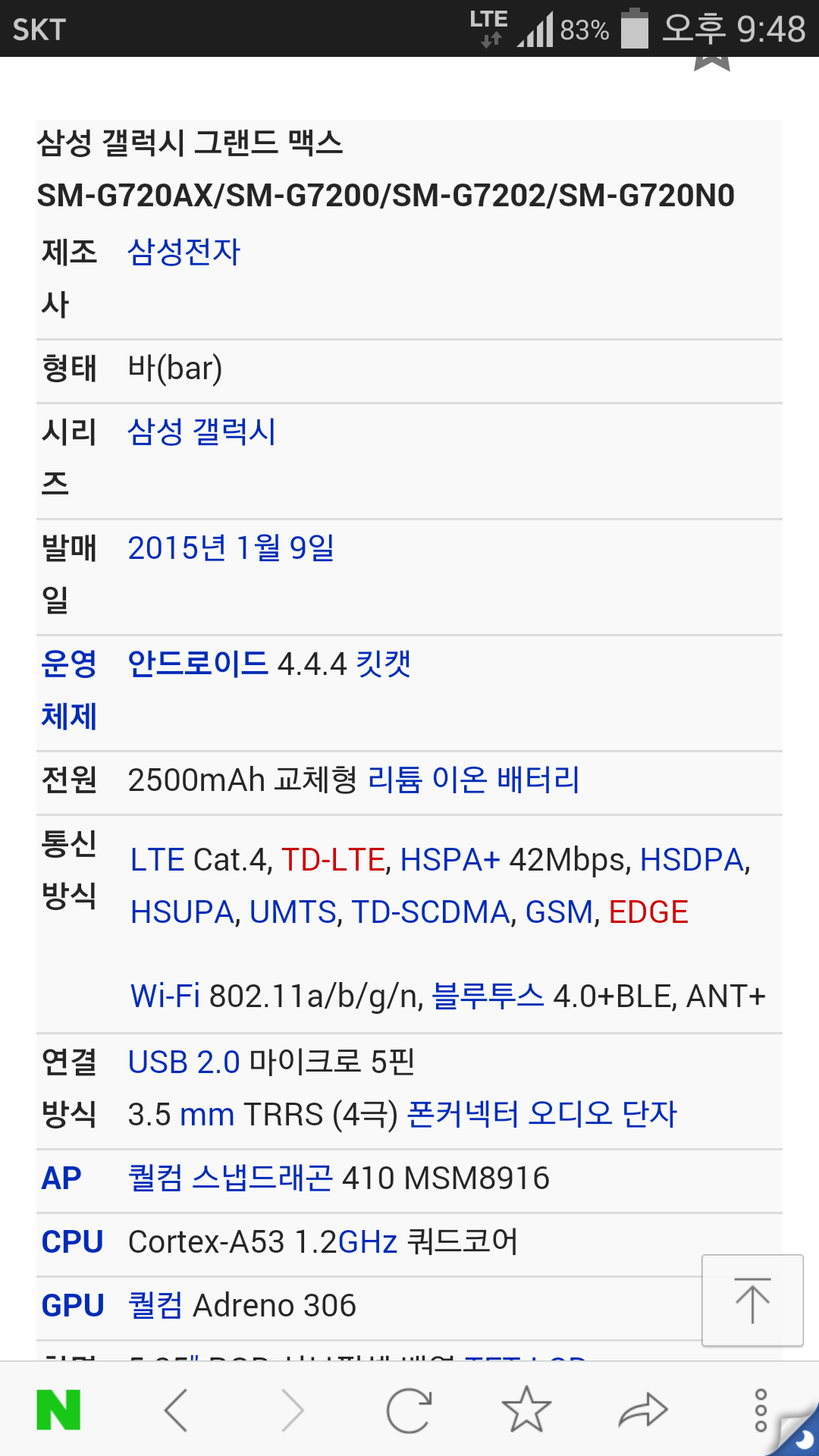This screenshot has width=819, height=1456.
Task: Go back to the previous page
Action: point(175,1410)
